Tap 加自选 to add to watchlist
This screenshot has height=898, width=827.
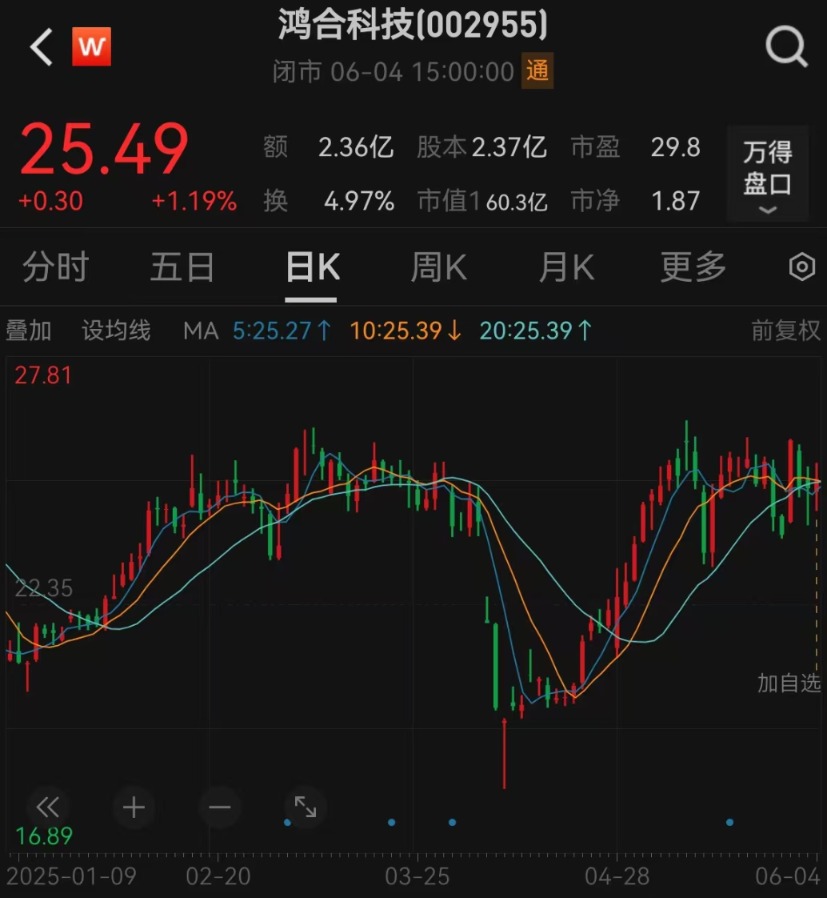(x=788, y=683)
